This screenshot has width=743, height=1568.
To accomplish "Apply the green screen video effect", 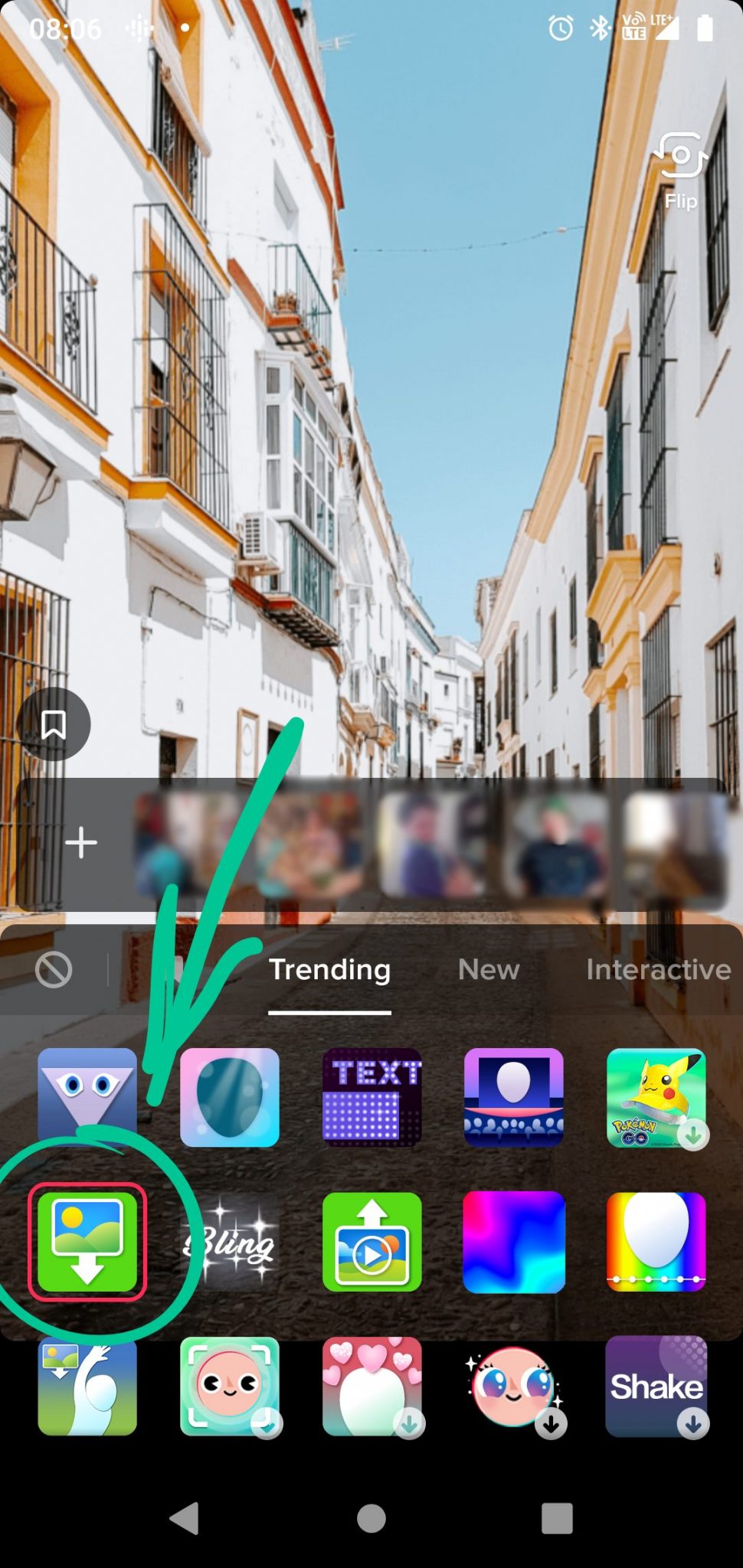I will [372, 1242].
